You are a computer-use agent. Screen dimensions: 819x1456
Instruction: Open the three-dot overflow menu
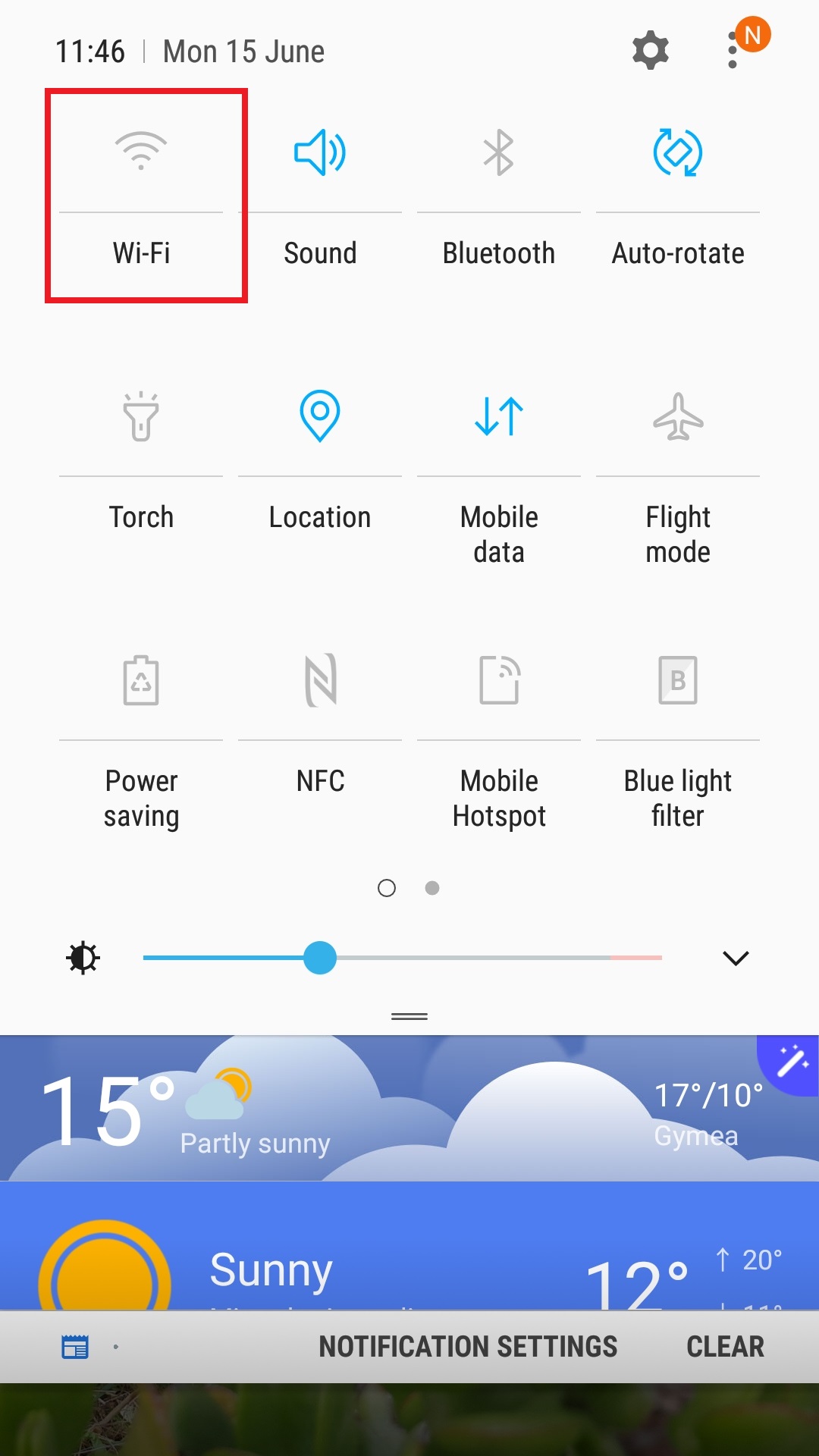tap(733, 50)
